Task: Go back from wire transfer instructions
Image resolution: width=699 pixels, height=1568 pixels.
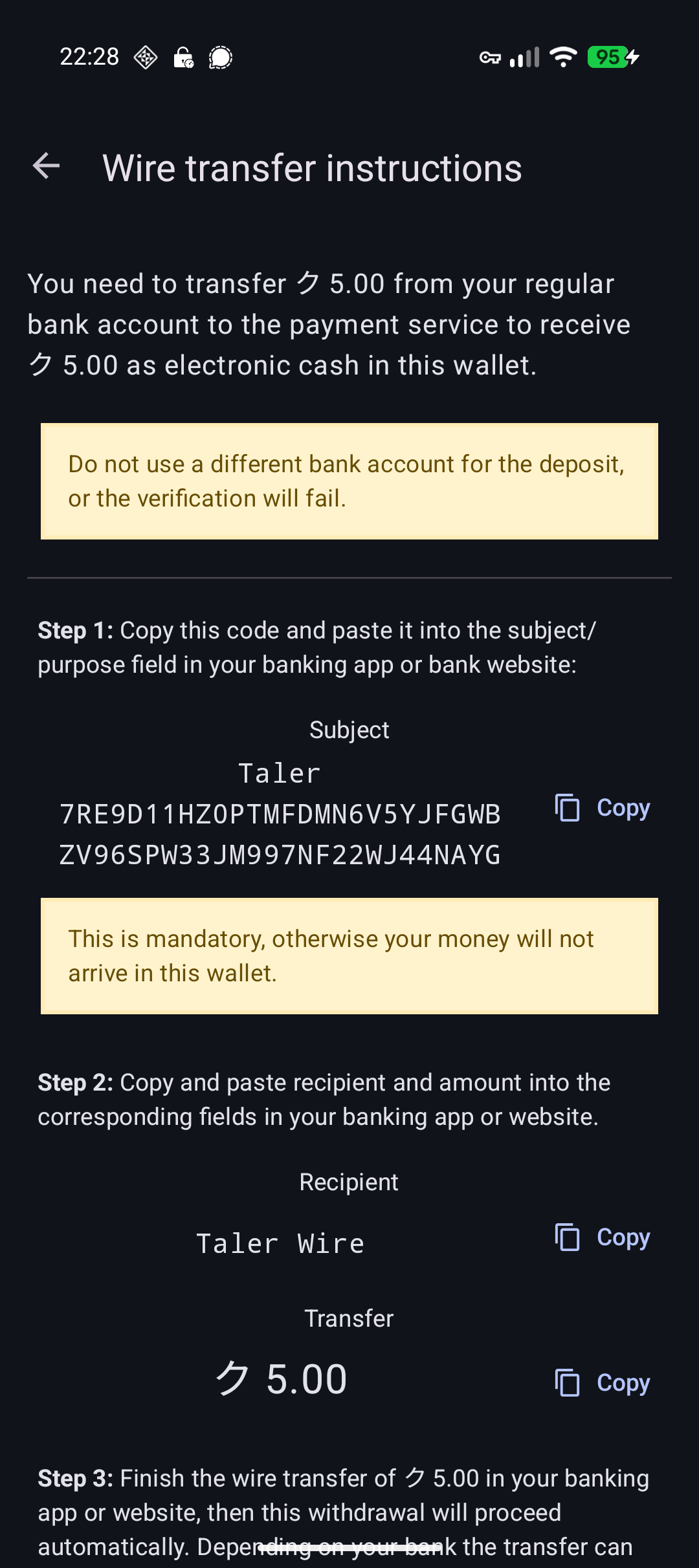Action: pos(47,167)
